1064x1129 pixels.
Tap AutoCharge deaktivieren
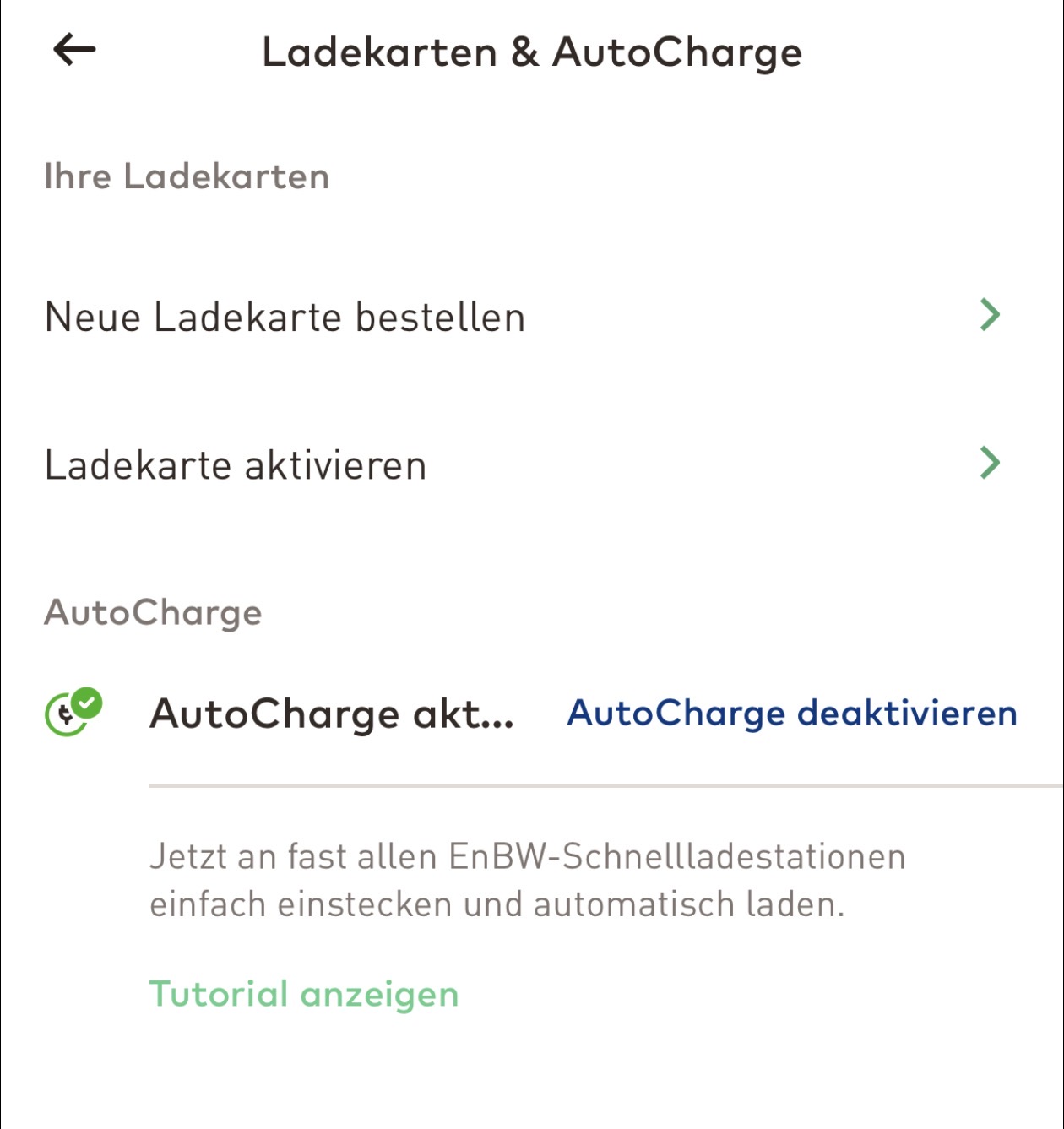pos(791,714)
